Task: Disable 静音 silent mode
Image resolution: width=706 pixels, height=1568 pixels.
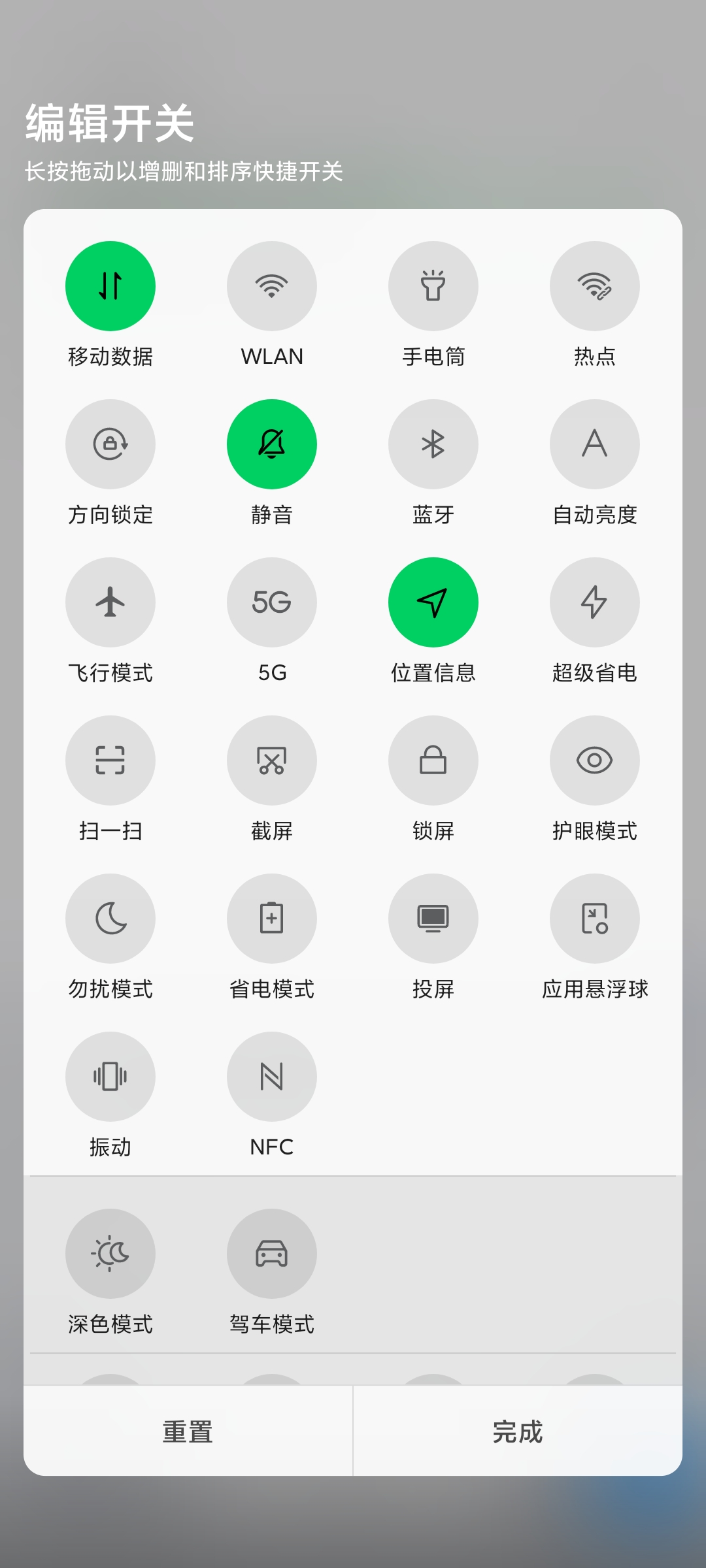Action: coord(272,444)
